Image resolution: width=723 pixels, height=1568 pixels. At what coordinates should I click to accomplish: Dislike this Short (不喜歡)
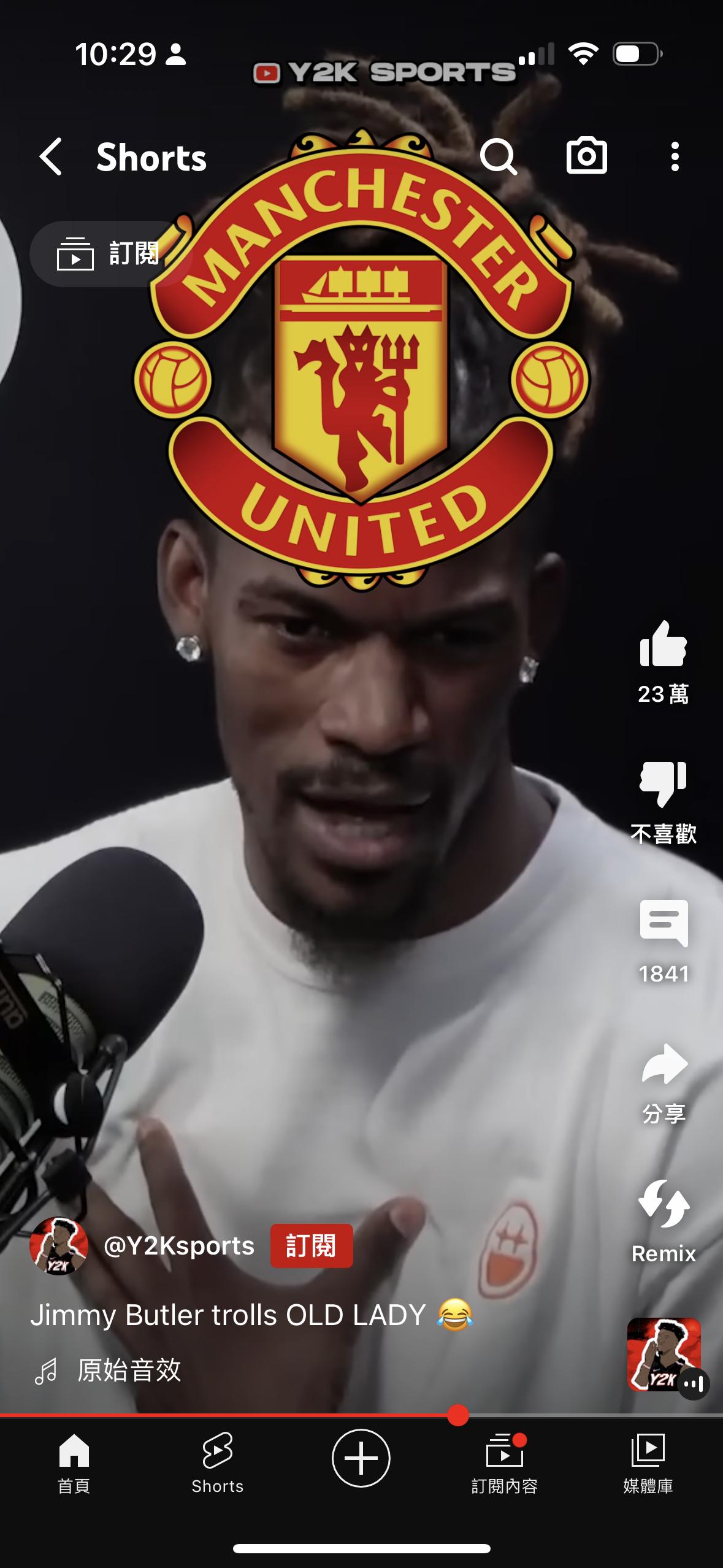(663, 784)
